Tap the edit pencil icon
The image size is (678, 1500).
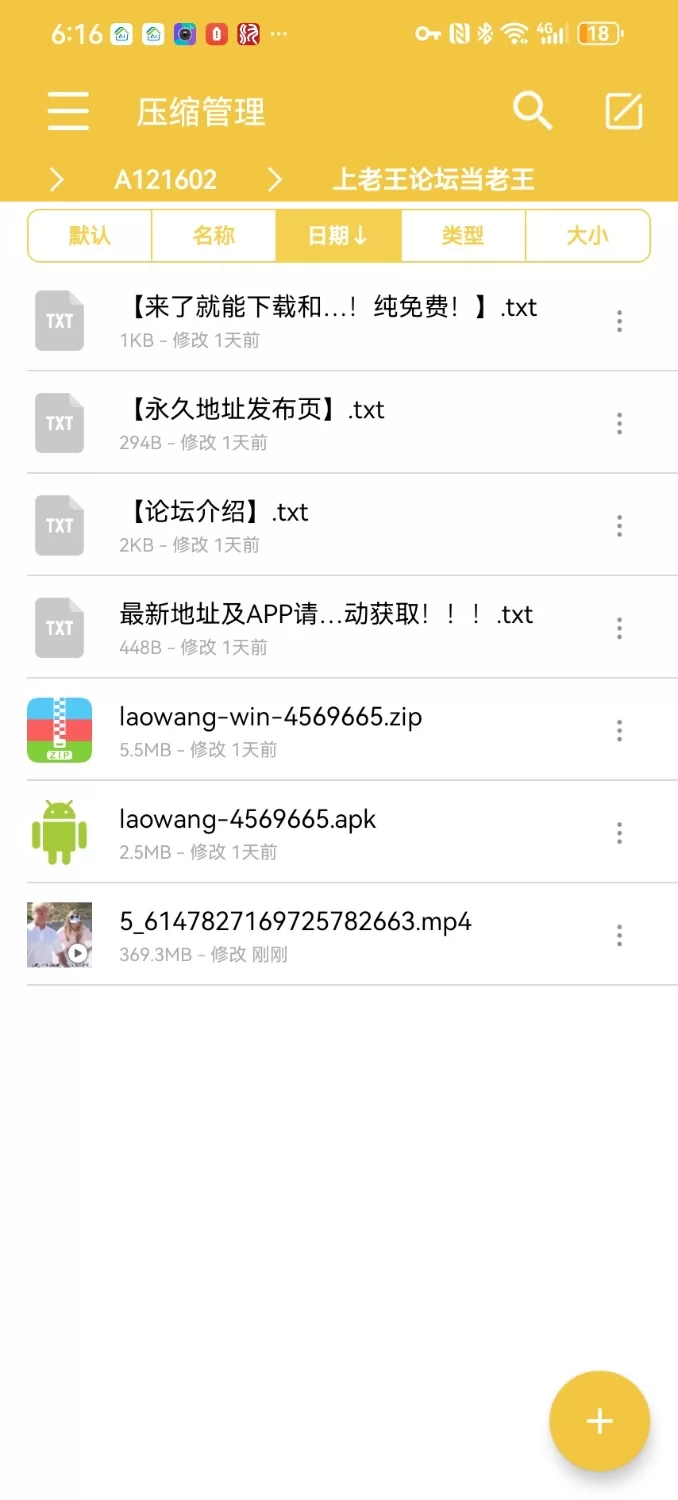pyautogui.click(x=624, y=111)
